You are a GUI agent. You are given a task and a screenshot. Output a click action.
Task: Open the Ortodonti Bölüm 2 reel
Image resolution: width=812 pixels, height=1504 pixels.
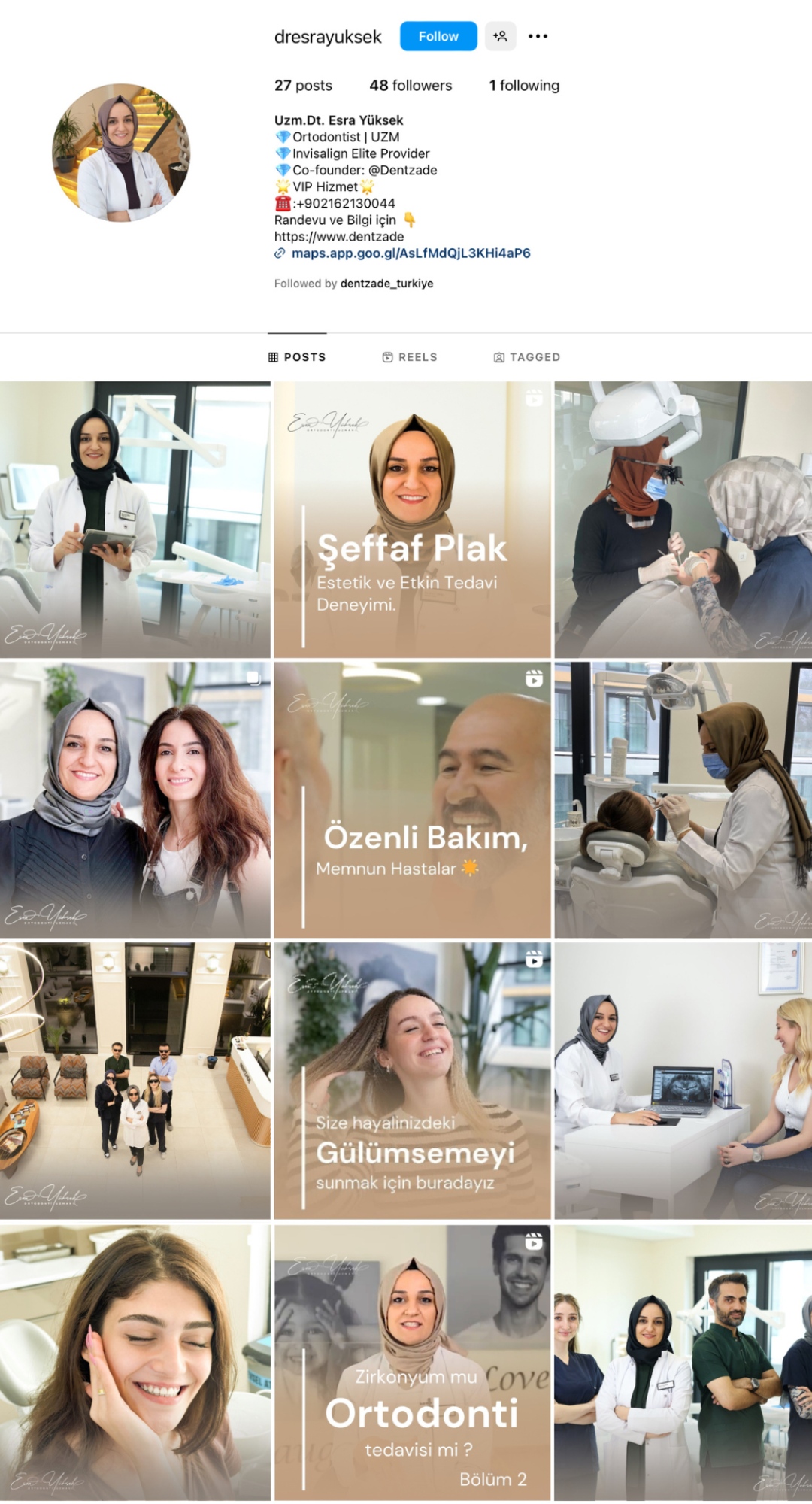click(x=412, y=1363)
